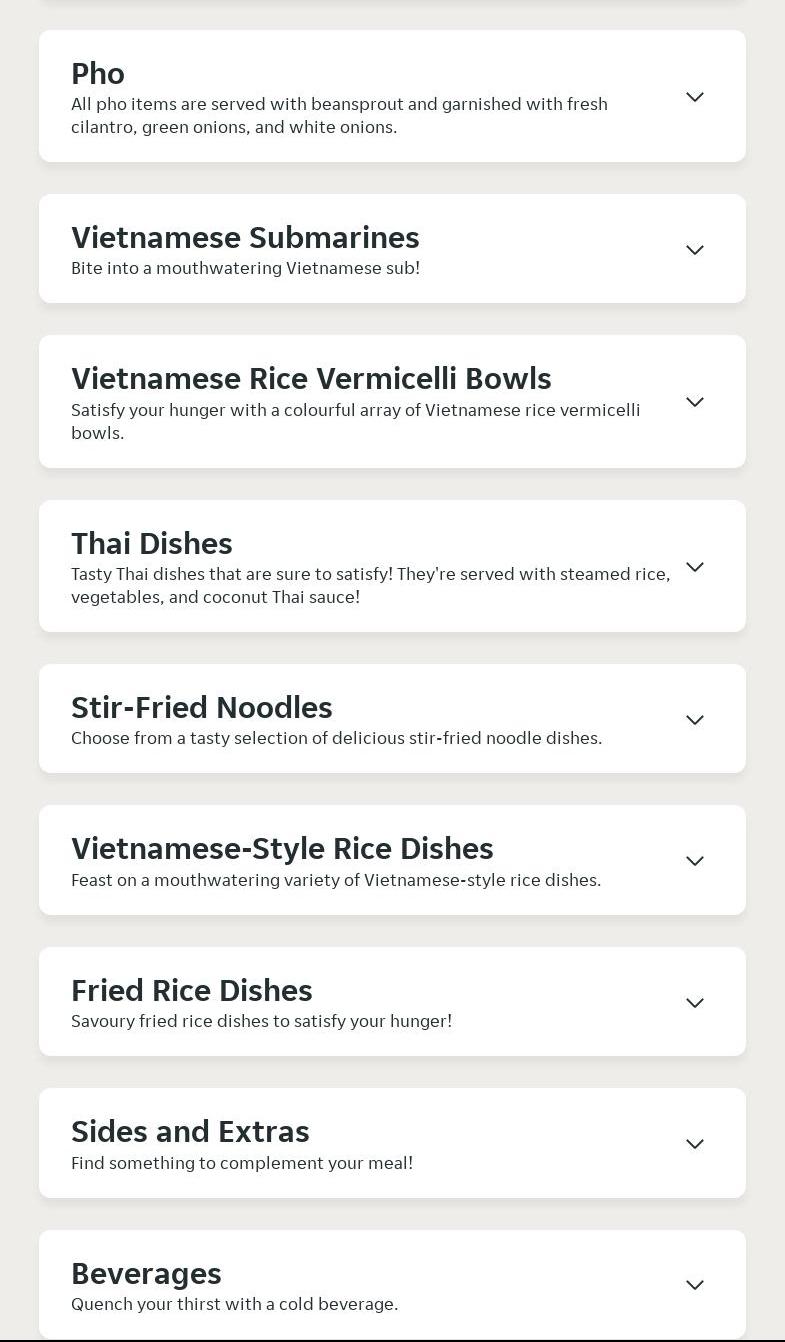Open the Vietnamese Submarines section

pyautogui.click(x=694, y=250)
